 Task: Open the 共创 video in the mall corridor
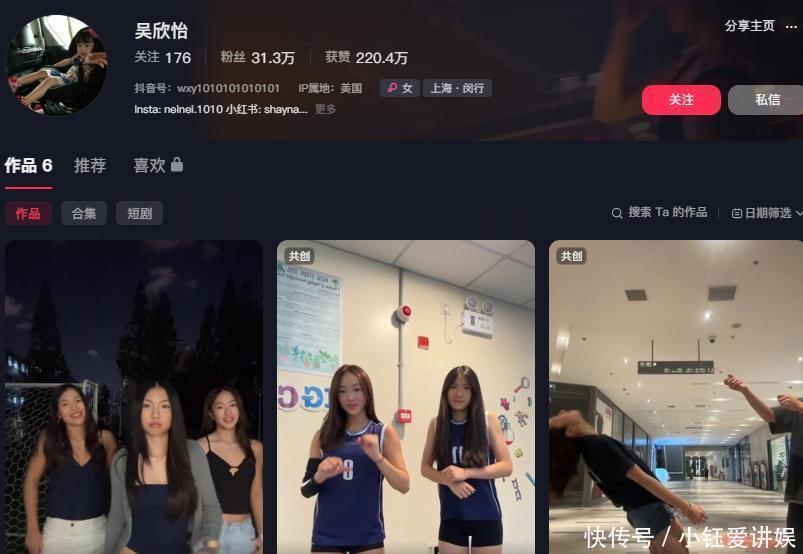(x=676, y=397)
